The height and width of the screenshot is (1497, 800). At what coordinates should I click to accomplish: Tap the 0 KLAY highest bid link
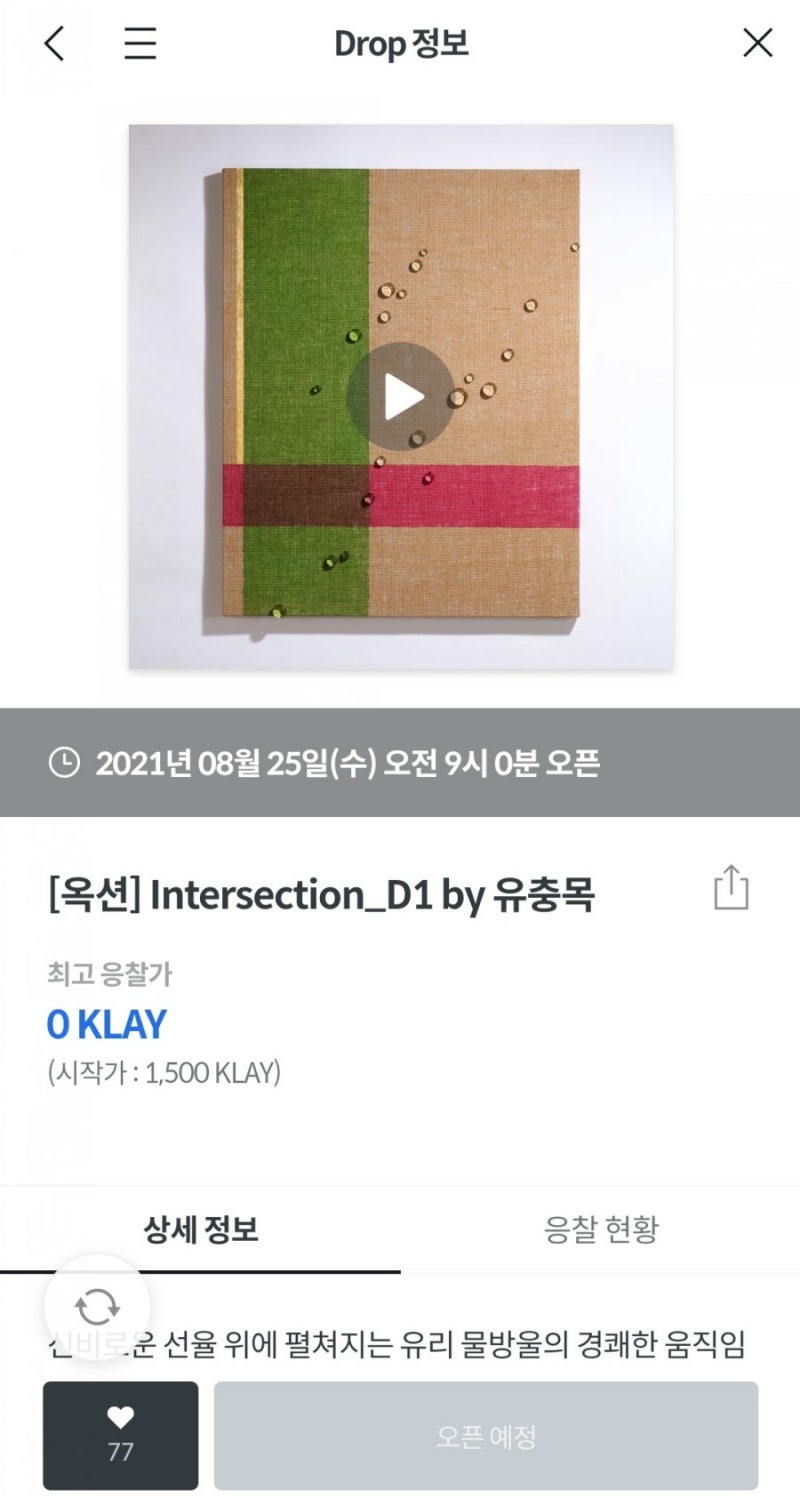(x=106, y=1024)
